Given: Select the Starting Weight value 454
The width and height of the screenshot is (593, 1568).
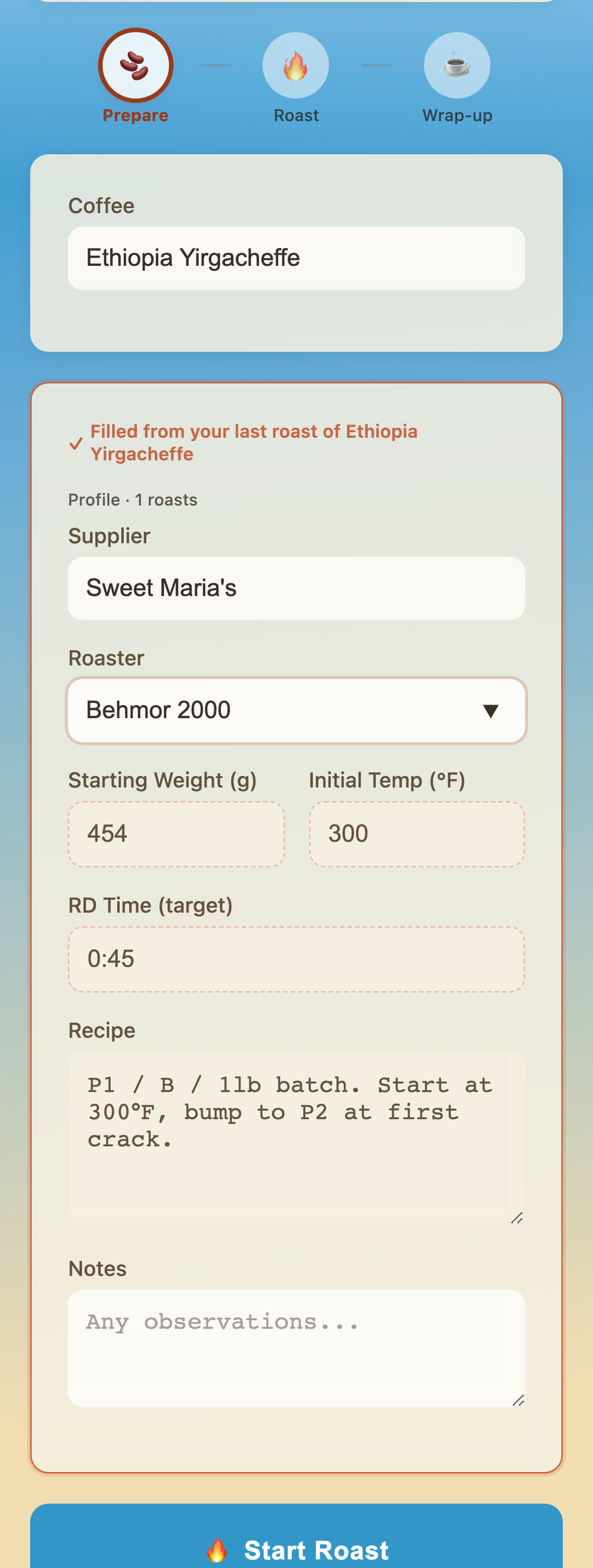Looking at the screenshot, I should tap(176, 833).
